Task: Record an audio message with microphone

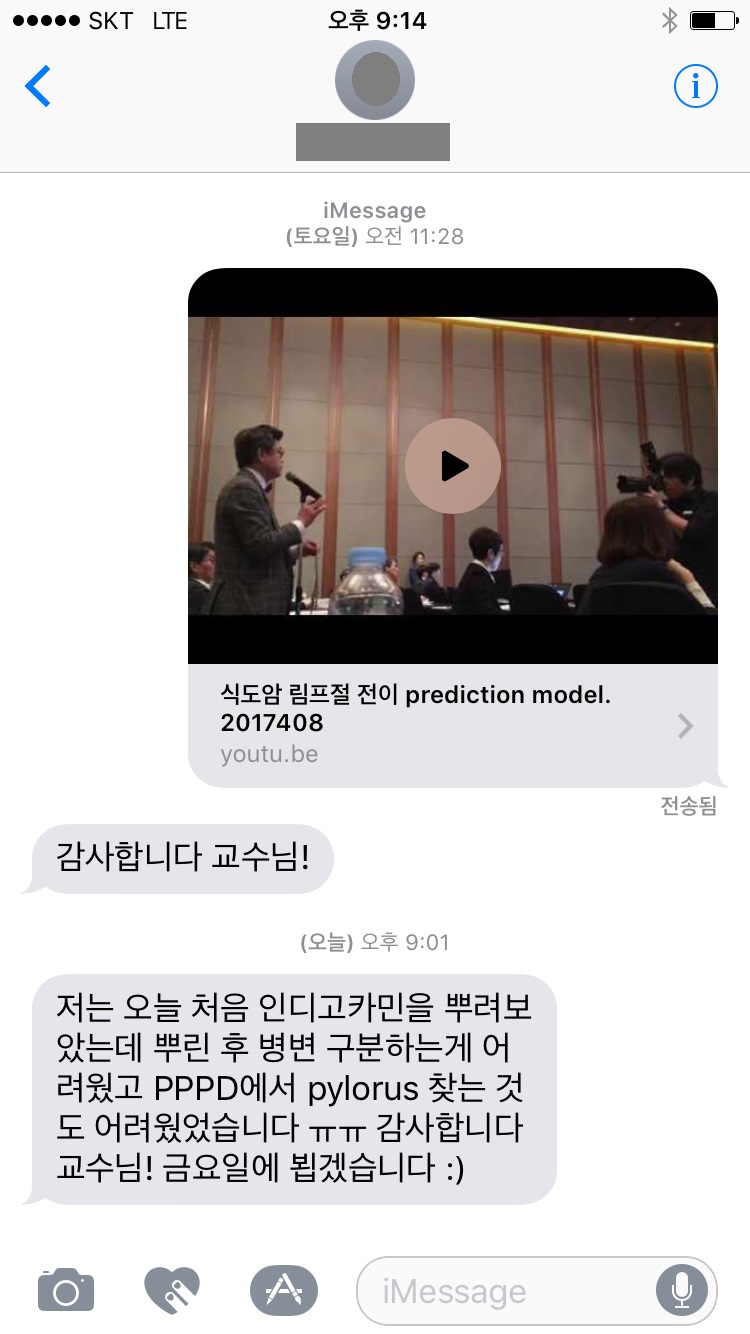Action: pyautogui.click(x=683, y=1291)
